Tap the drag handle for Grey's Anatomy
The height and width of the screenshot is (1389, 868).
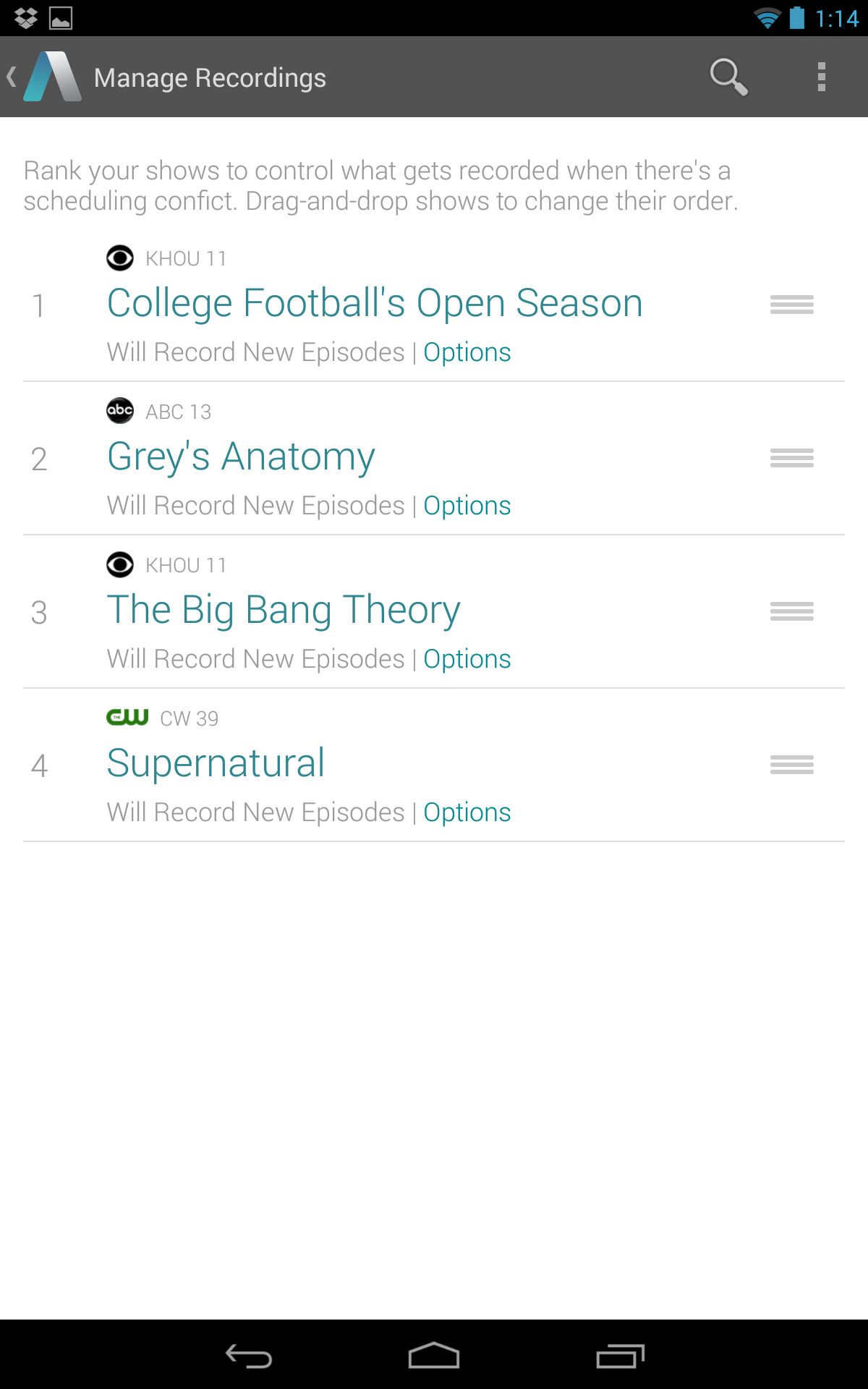point(792,459)
